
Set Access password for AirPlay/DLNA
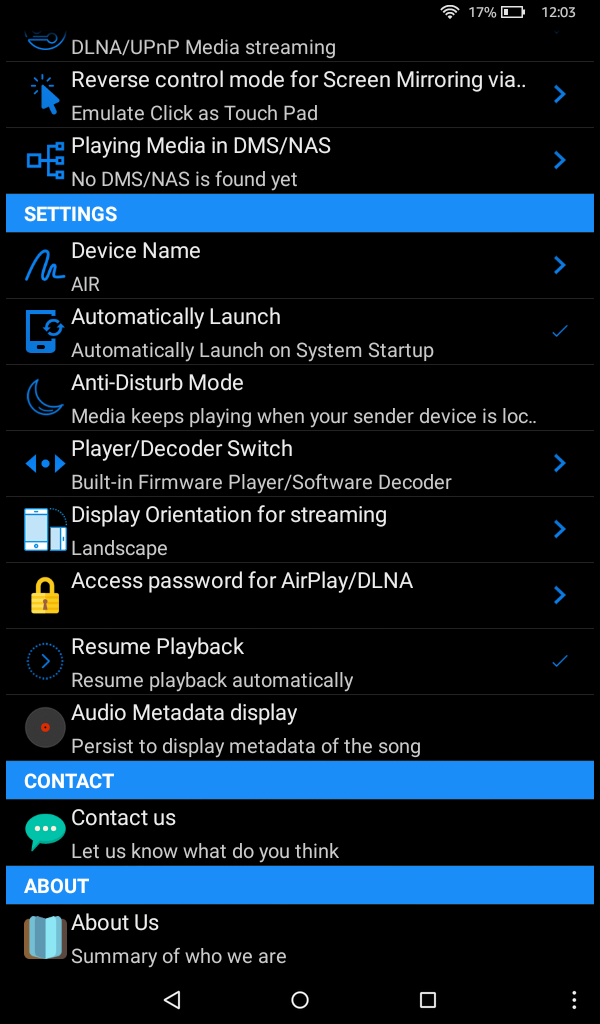pyautogui.click(x=298, y=596)
